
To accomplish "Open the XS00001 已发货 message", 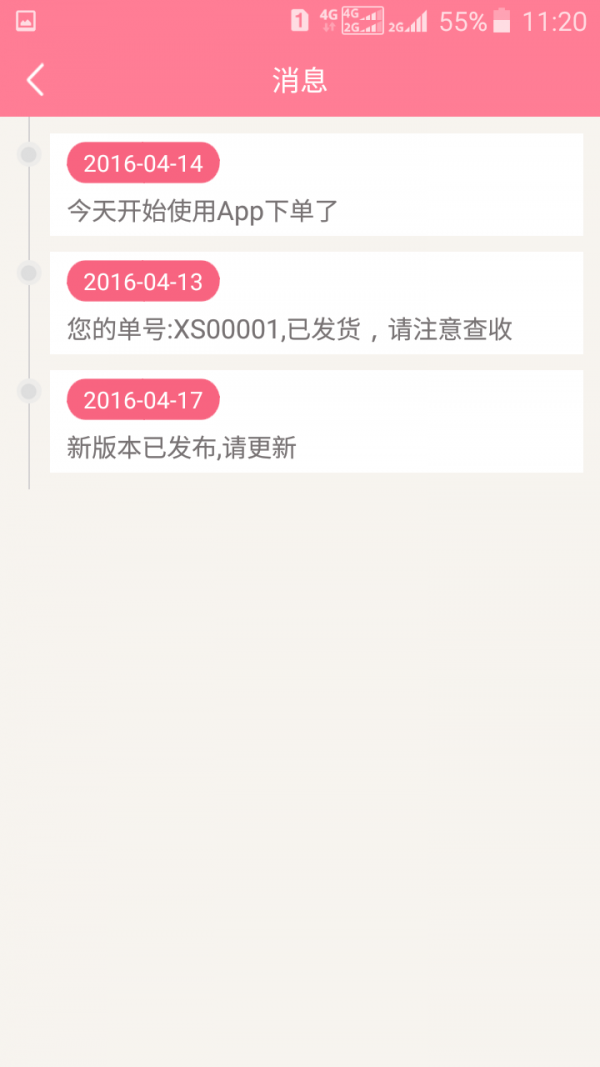I will [316, 304].
